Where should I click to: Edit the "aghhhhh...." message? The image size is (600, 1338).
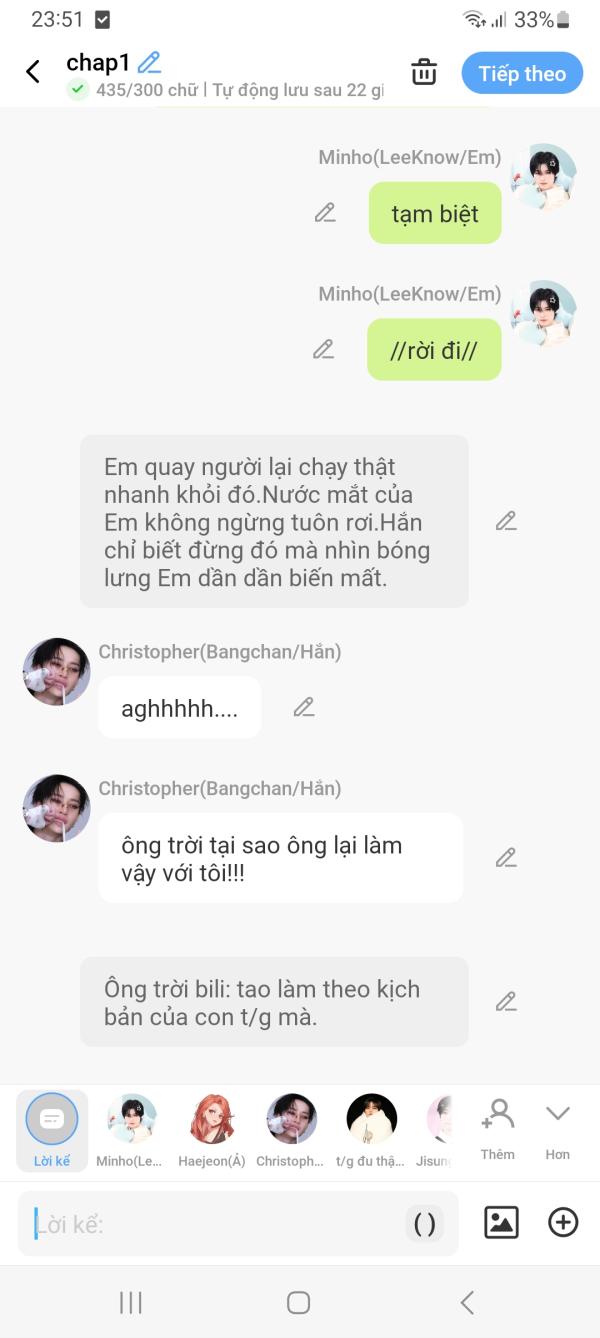point(304,708)
